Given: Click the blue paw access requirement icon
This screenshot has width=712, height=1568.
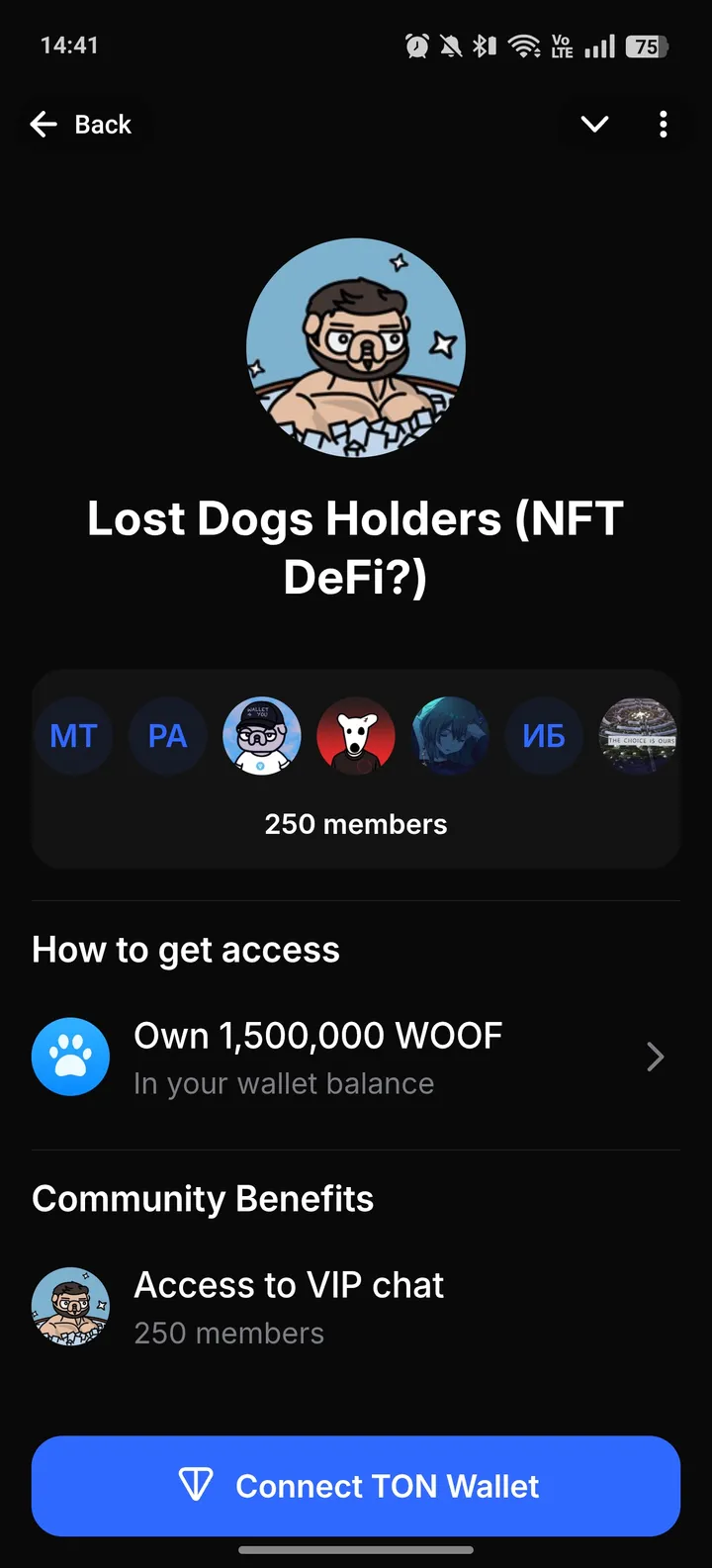Looking at the screenshot, I should 70,1057.
